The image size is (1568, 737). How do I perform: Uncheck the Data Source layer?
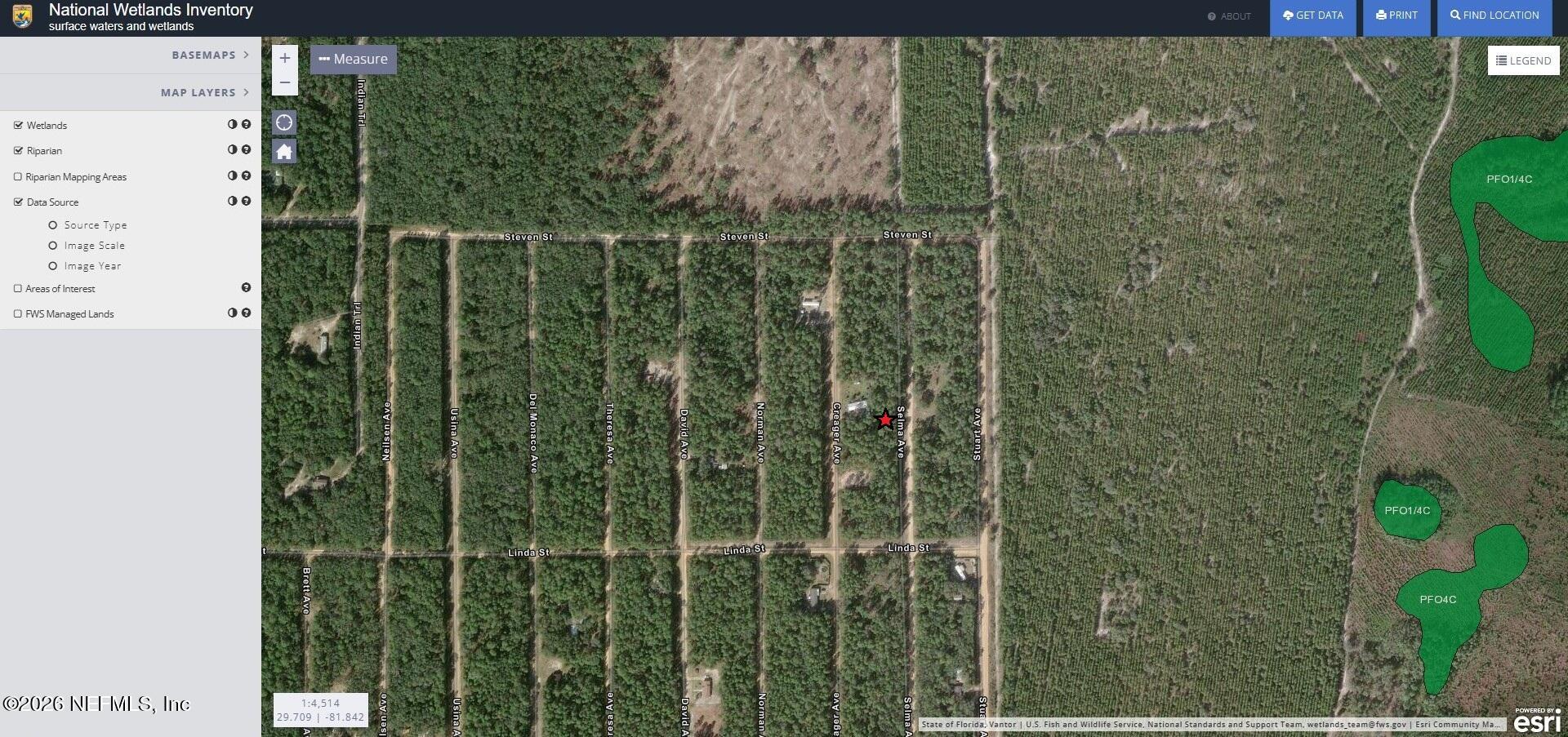pos(18,202)
